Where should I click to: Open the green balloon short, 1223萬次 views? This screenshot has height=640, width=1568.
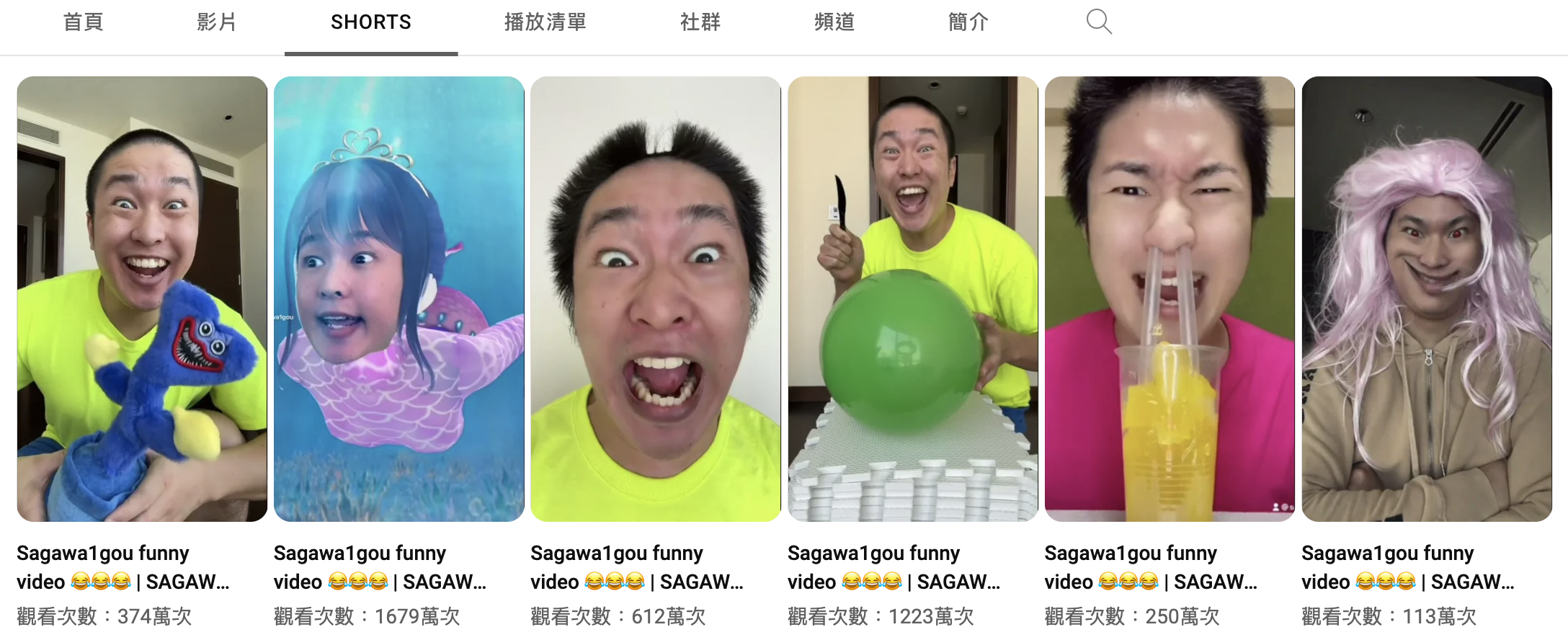pos(913,299)
